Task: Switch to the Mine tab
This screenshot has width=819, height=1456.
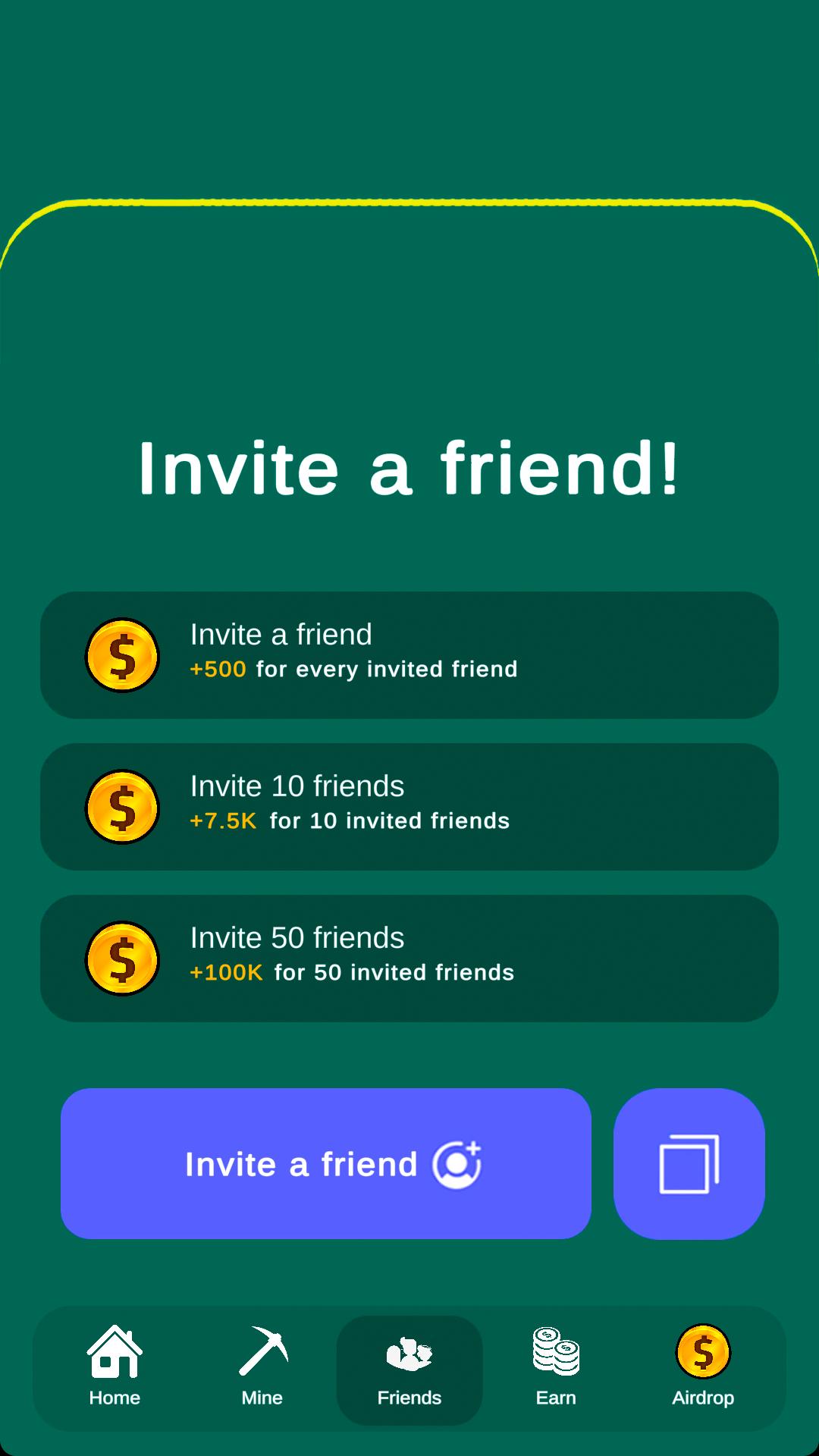Action: pos(262,1368)
